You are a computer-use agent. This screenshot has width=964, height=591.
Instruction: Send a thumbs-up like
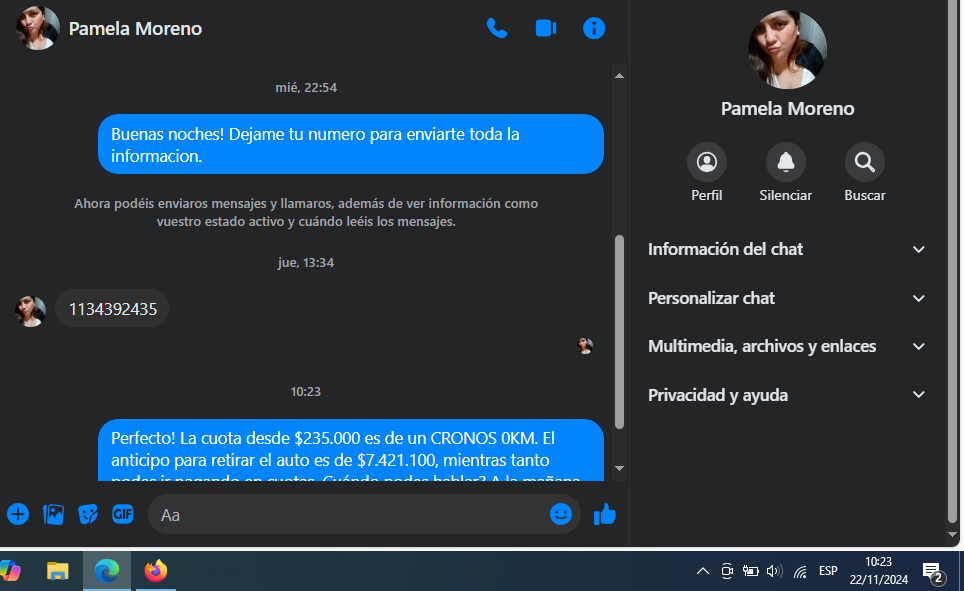[604, 514]
